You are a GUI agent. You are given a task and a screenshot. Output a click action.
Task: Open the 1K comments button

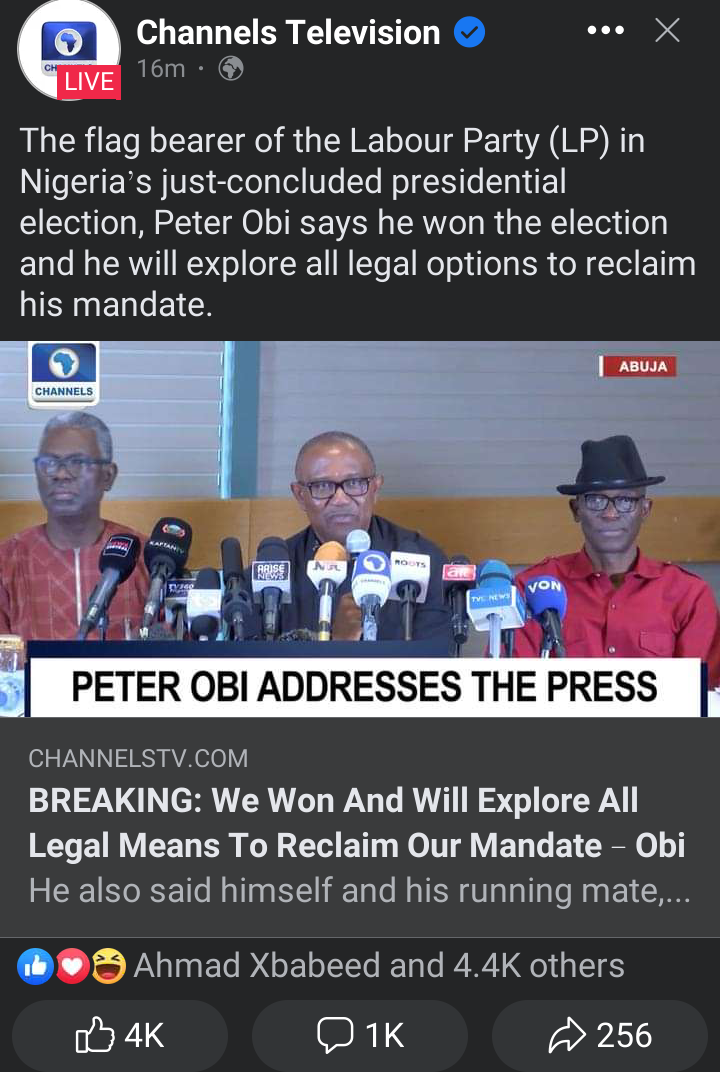360,1036
